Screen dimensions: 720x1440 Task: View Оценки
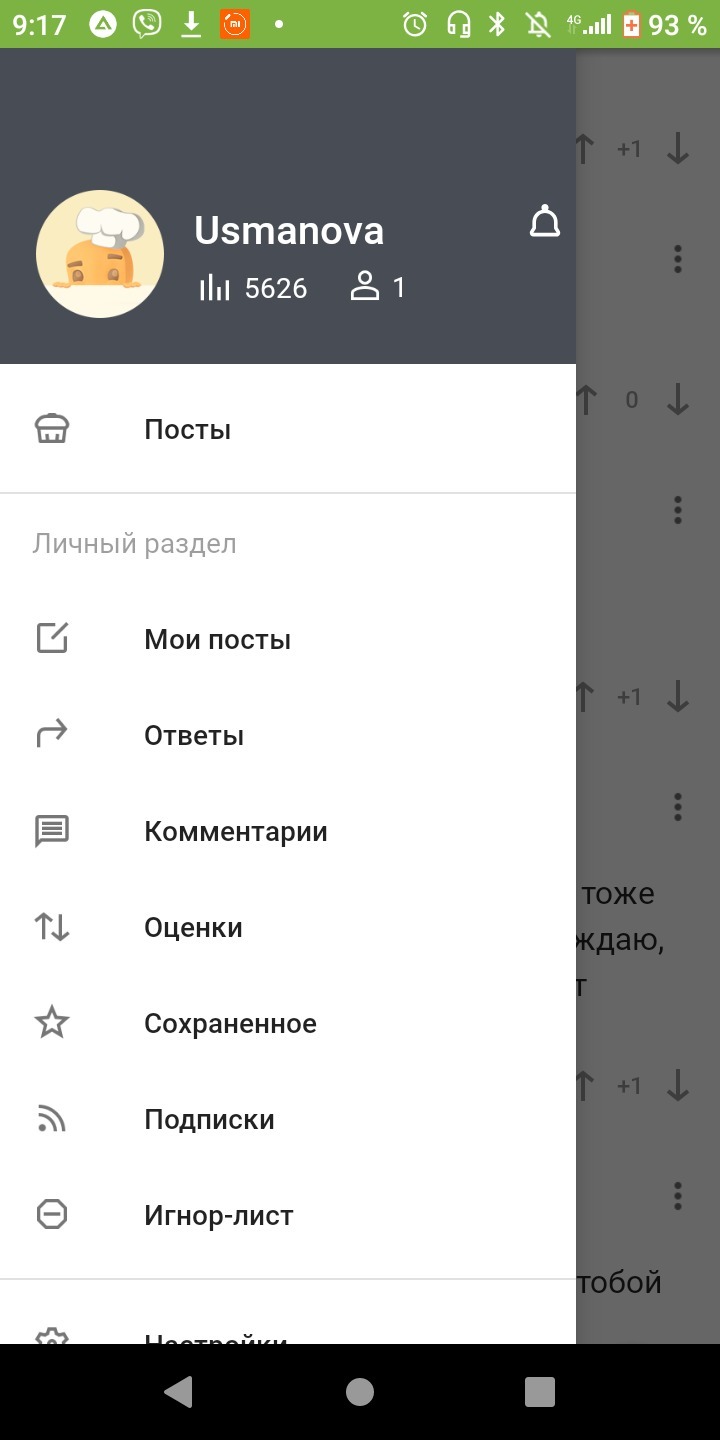tap(193, 928)
